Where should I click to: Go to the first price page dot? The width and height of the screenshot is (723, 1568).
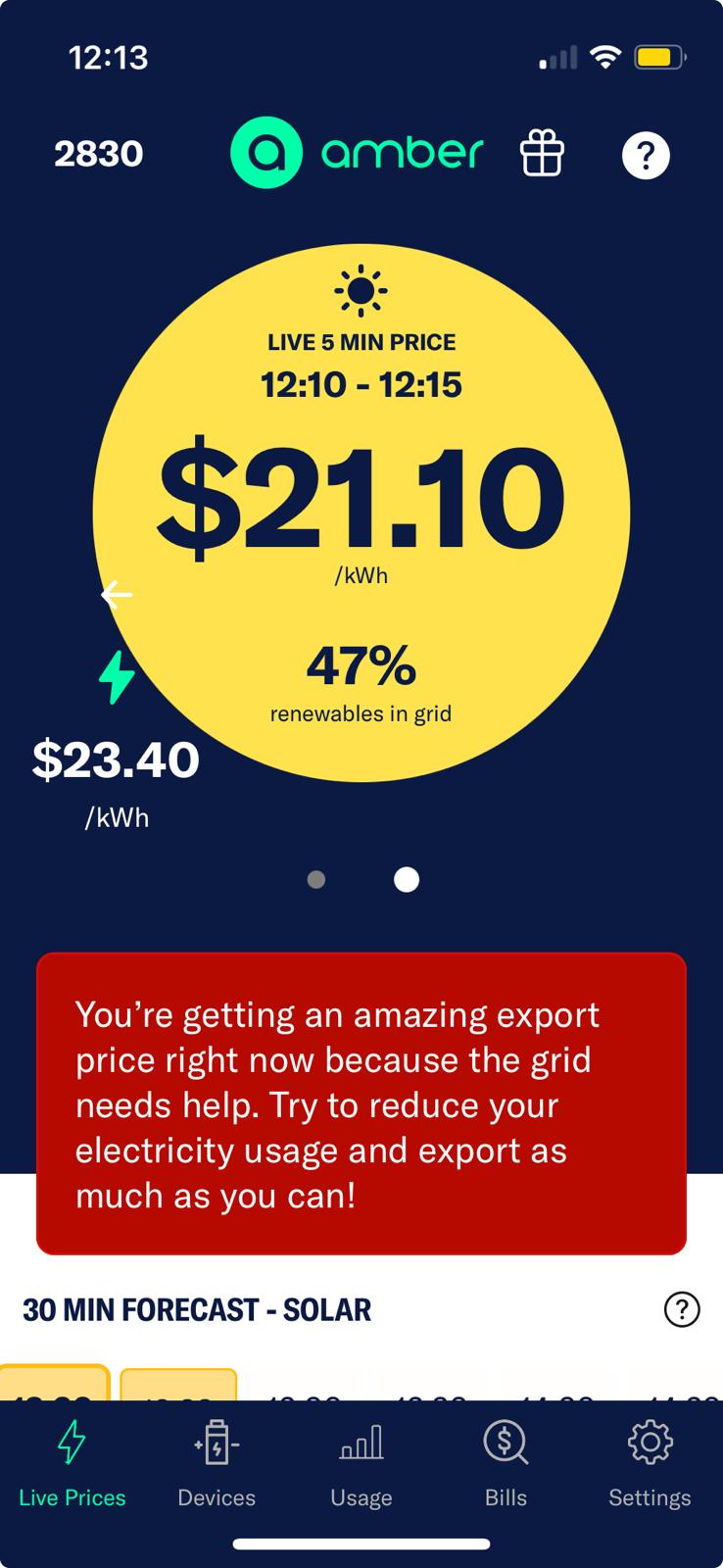[x=315, y=880]
